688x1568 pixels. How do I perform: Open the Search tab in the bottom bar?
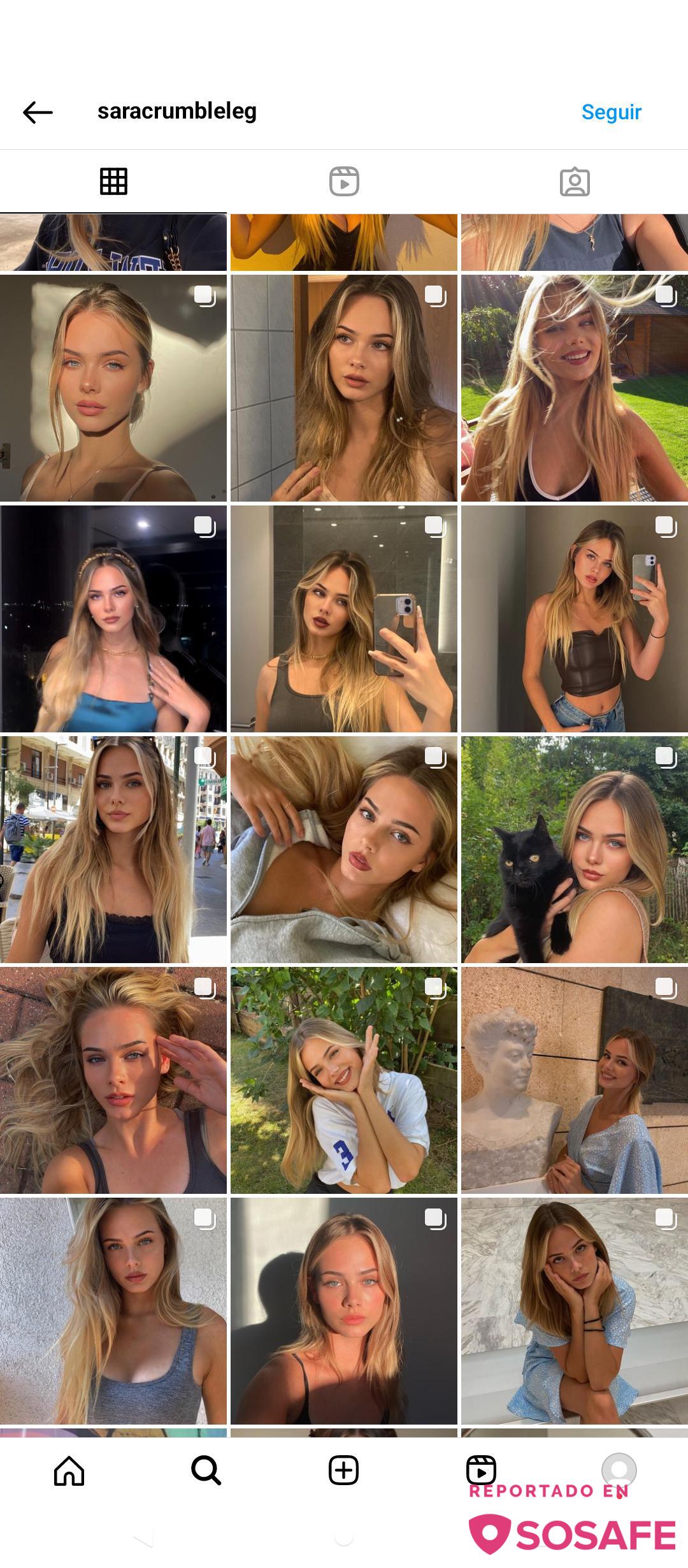(206, 1471)
